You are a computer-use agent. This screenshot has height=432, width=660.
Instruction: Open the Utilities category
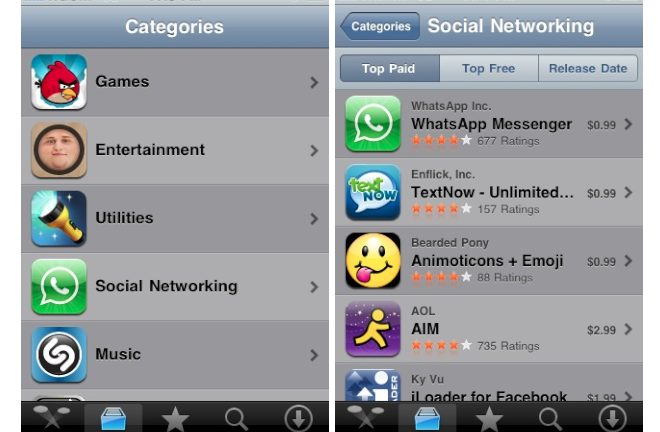(175, 218)
